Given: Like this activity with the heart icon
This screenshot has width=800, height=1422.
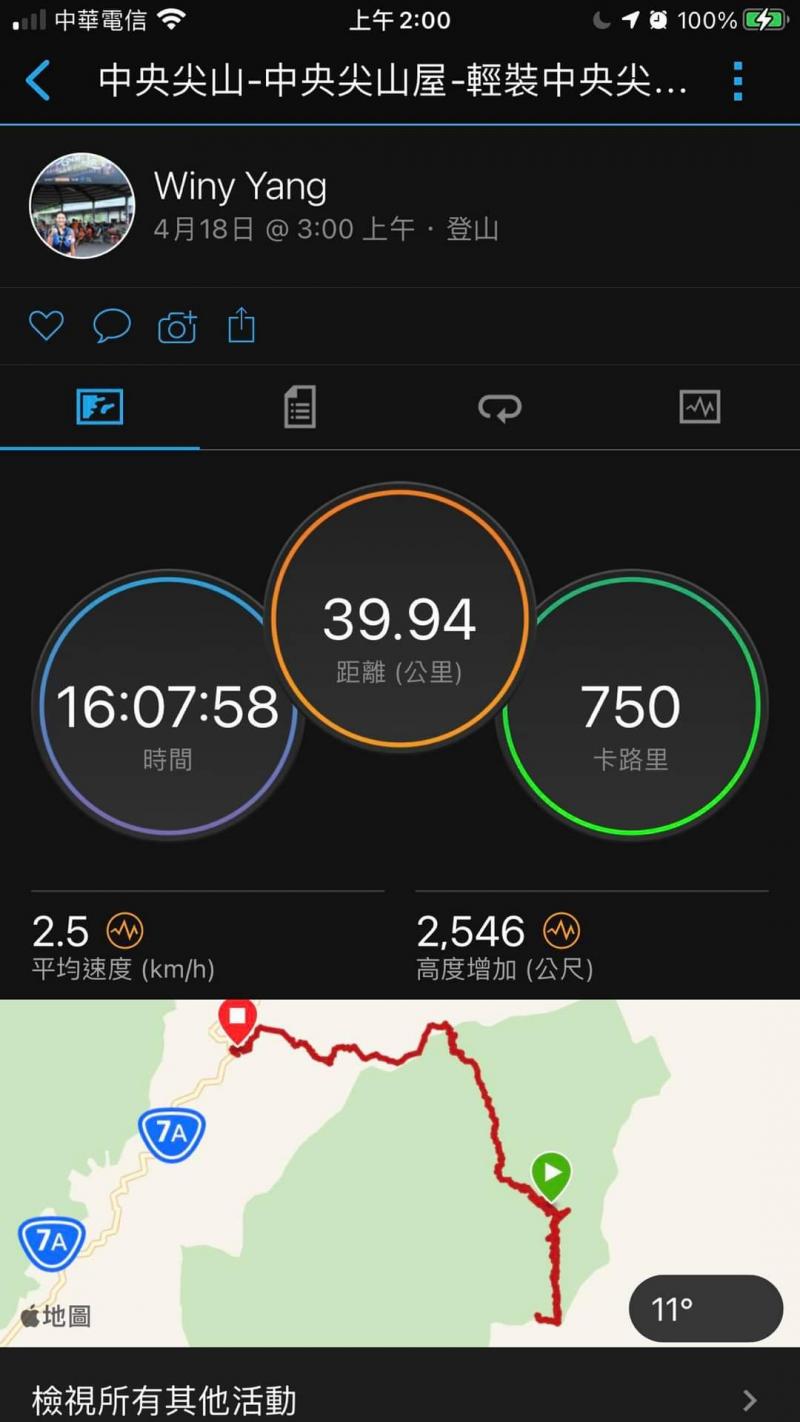Looking at the screenshot, I should click(46, 326).
